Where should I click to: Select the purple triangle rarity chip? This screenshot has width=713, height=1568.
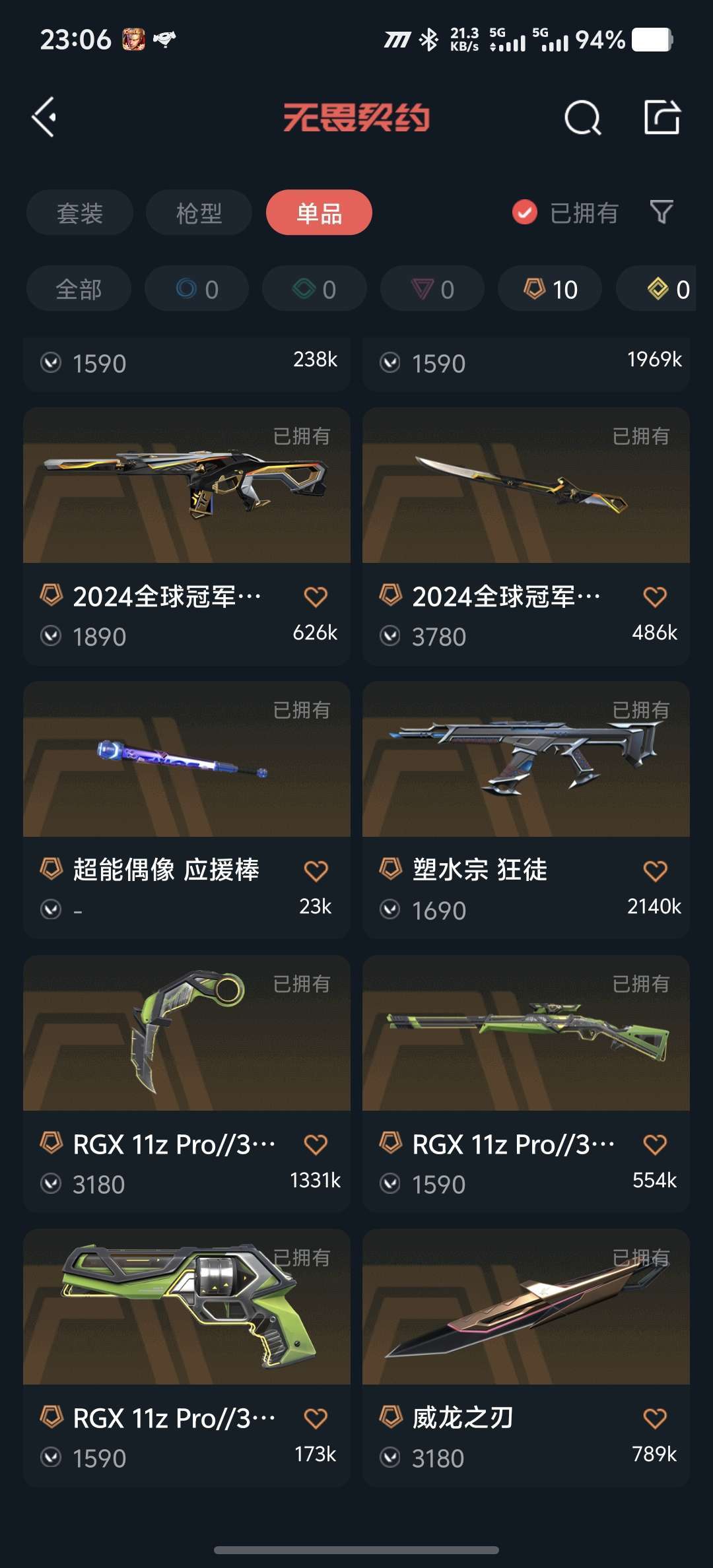[x=432, y=289]
